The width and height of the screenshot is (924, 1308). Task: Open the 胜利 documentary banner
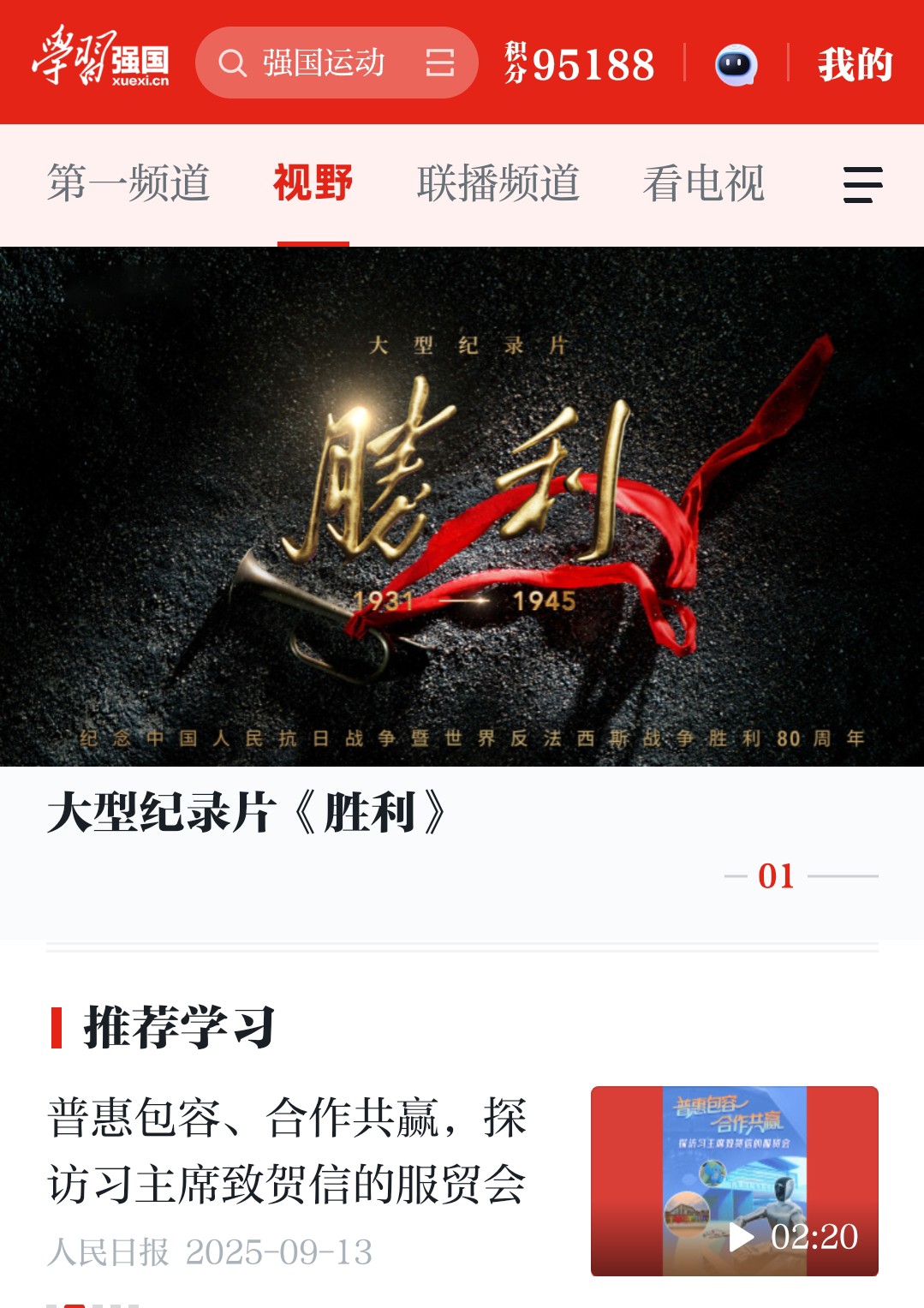(x=462, y=506)
